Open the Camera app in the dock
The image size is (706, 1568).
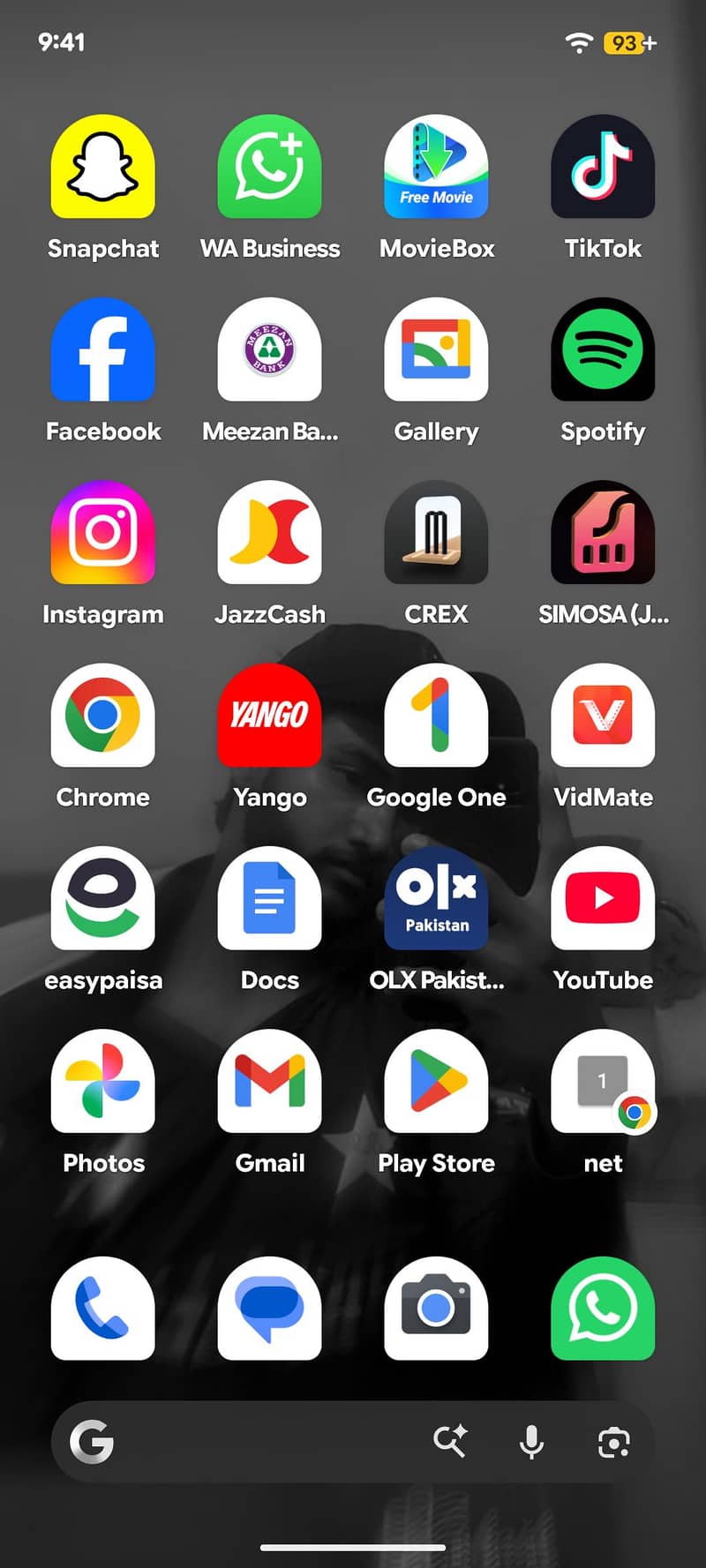(x=436, y=1310)
